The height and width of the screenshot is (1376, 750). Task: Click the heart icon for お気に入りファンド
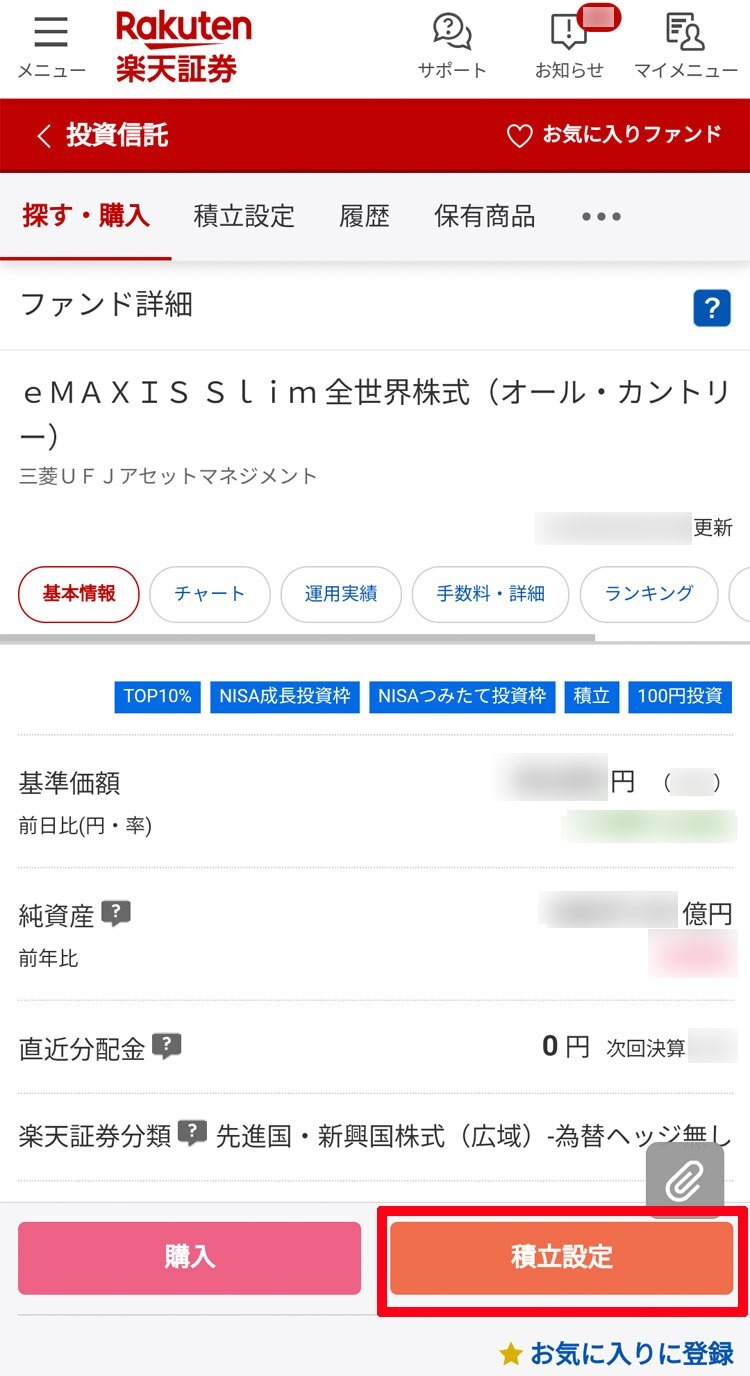tap(519, 134)
